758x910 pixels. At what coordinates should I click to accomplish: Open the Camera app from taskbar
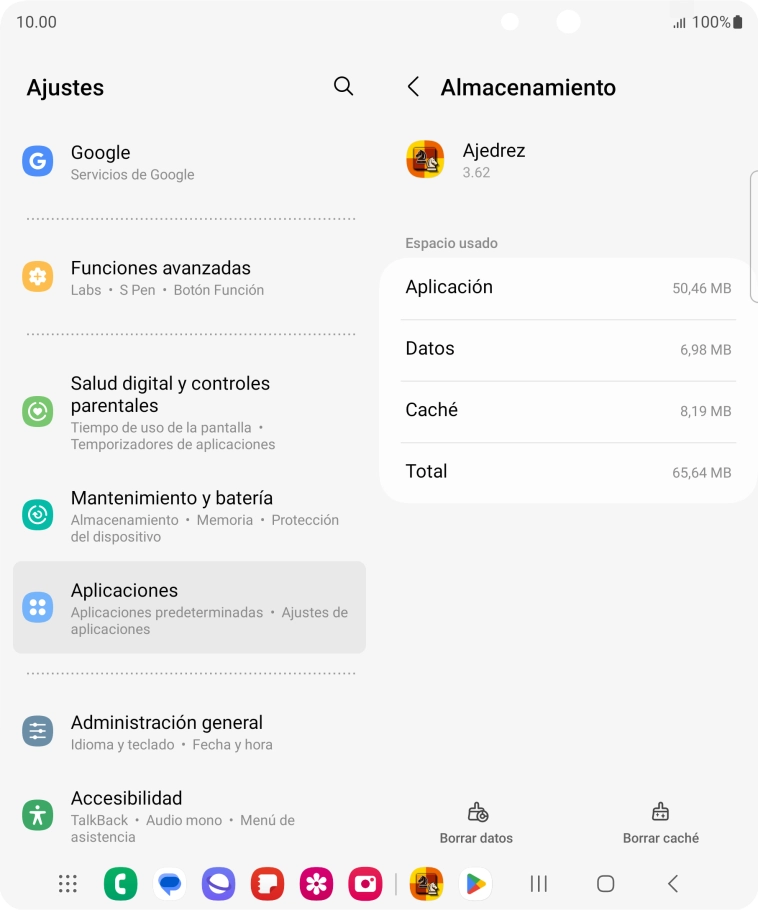[x=365, y=883]
